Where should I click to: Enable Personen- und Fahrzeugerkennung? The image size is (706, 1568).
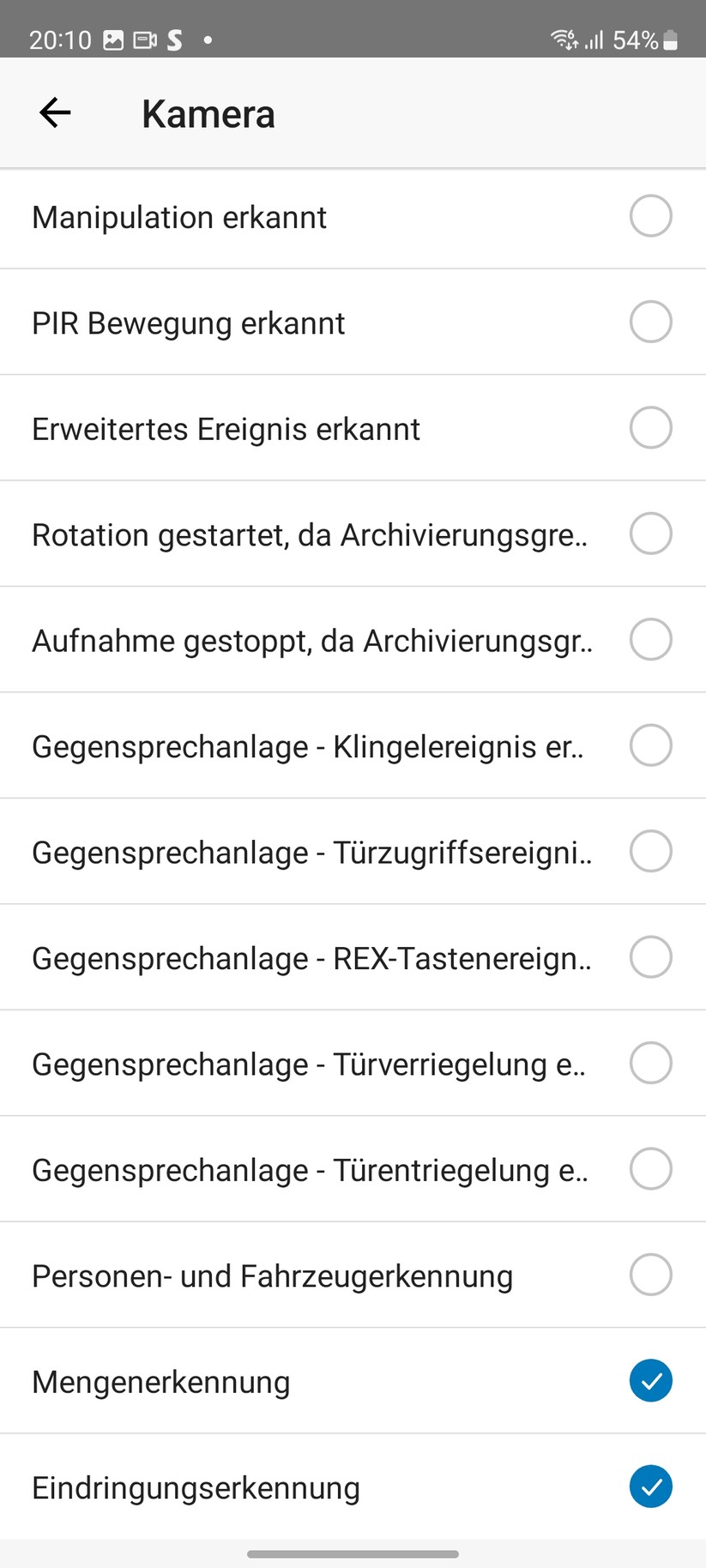(x=650, y=1275)
